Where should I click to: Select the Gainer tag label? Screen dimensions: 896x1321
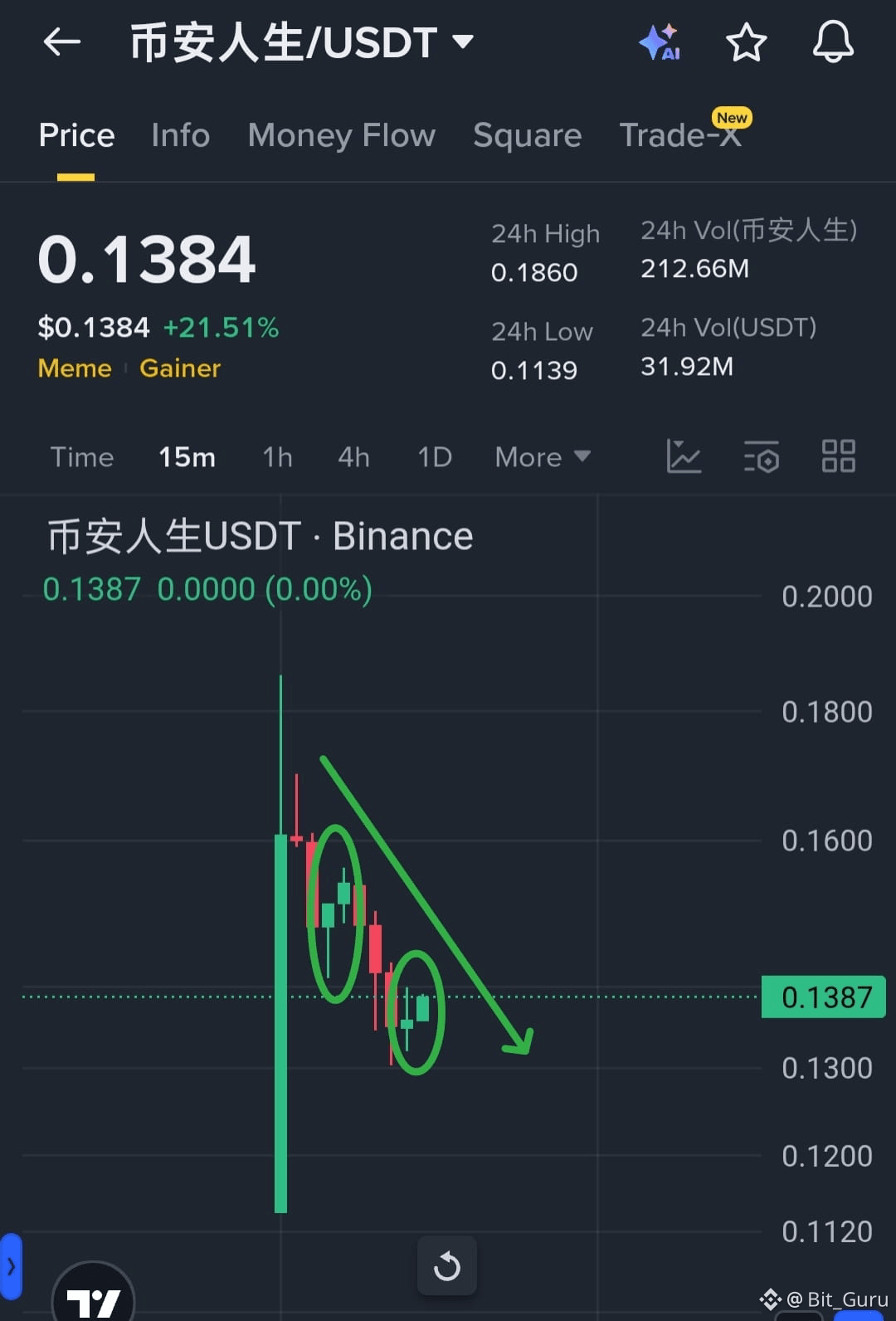click(180, 368)
